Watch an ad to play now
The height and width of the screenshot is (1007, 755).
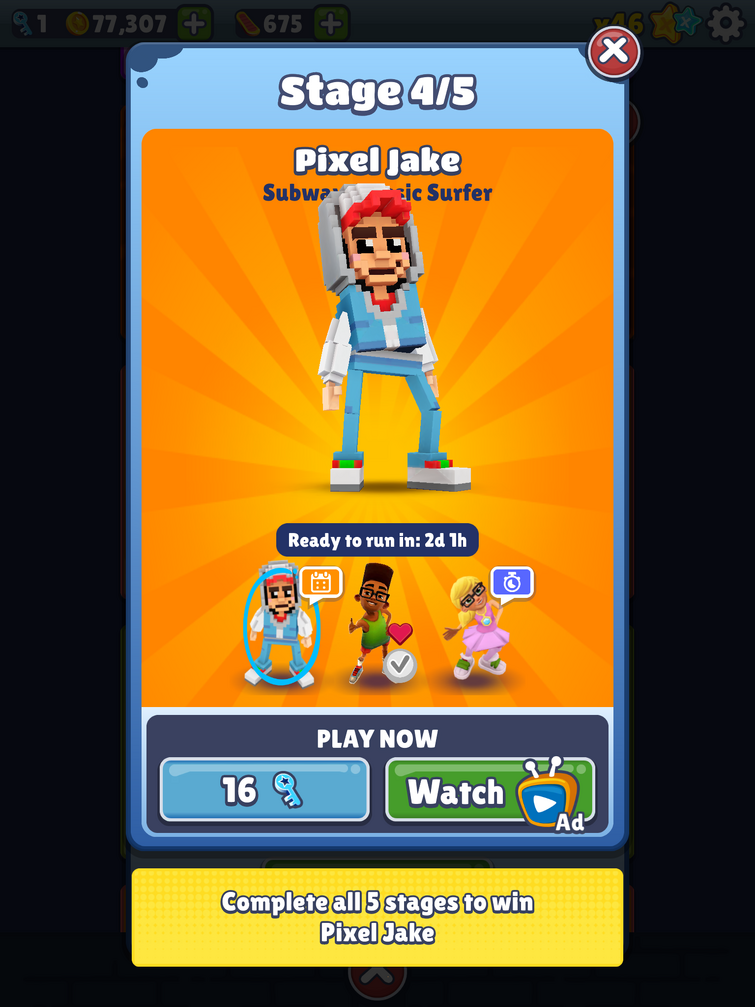coord(489,791)
